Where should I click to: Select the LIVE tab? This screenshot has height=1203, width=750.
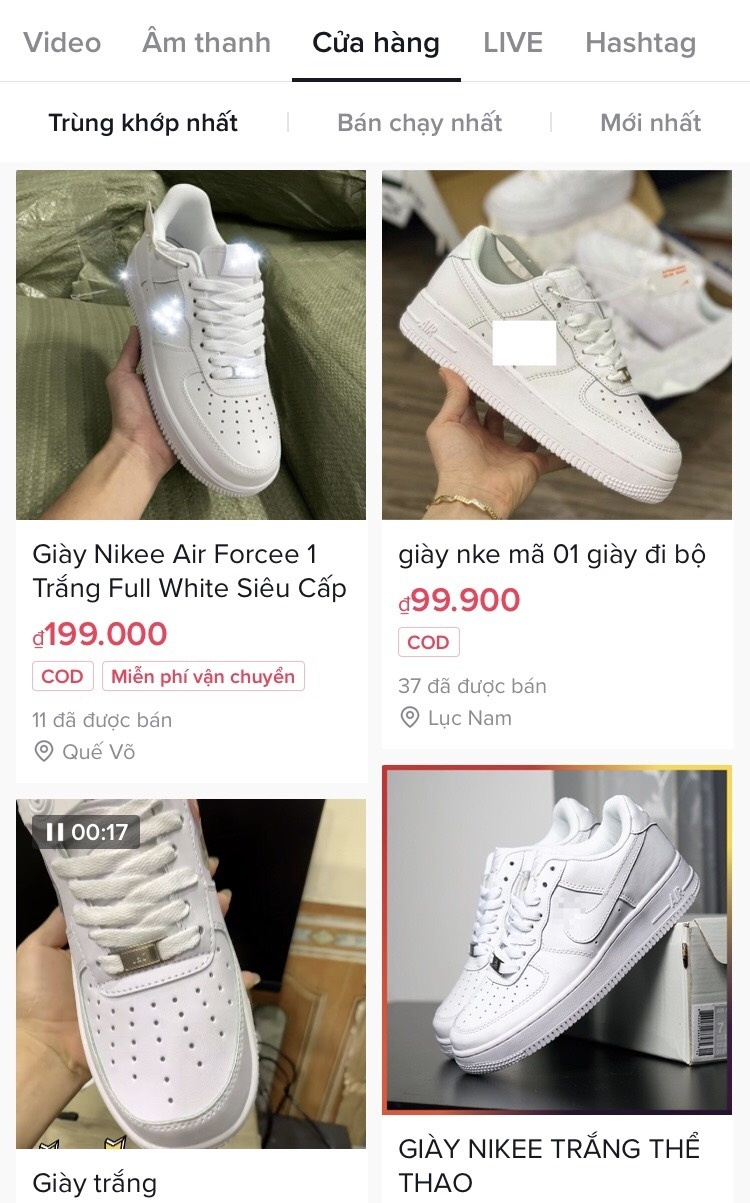(x=513, y=42)
